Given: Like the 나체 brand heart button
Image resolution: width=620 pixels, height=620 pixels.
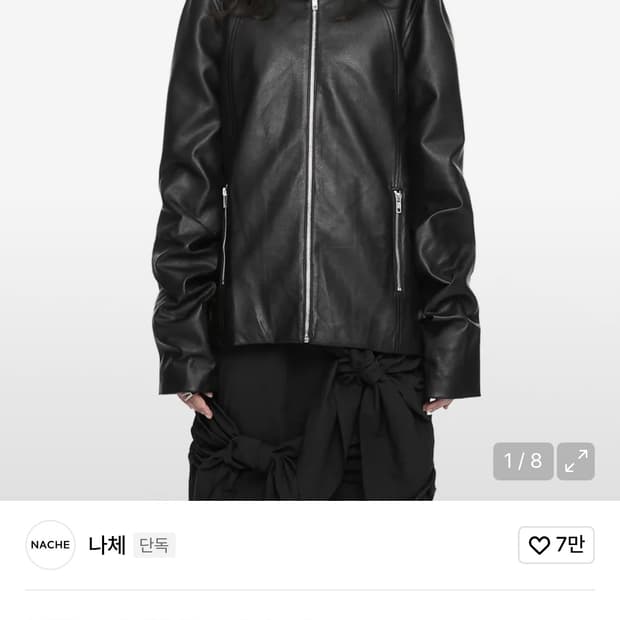Looking at the screenshot, I should [556, 545].
